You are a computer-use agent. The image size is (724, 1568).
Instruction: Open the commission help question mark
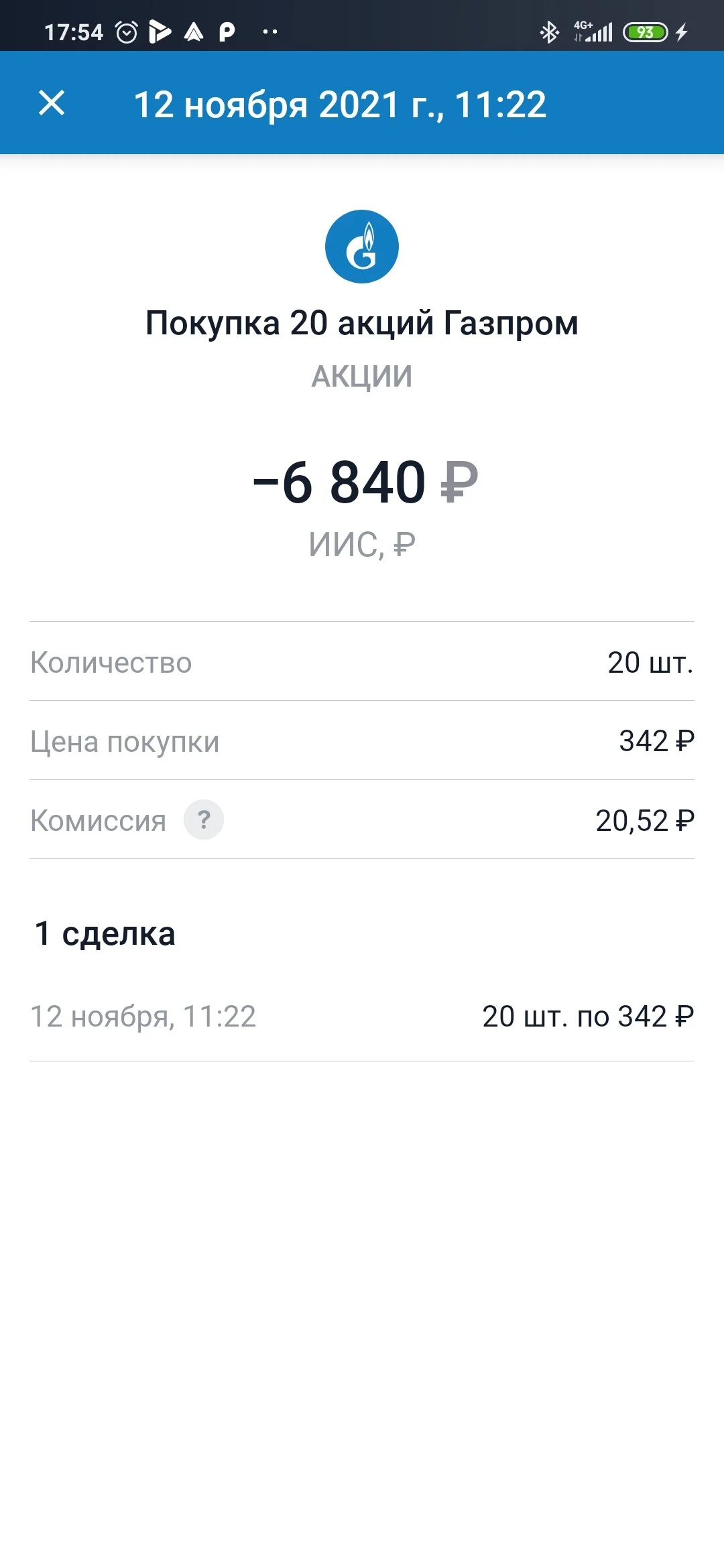(204, 820)
